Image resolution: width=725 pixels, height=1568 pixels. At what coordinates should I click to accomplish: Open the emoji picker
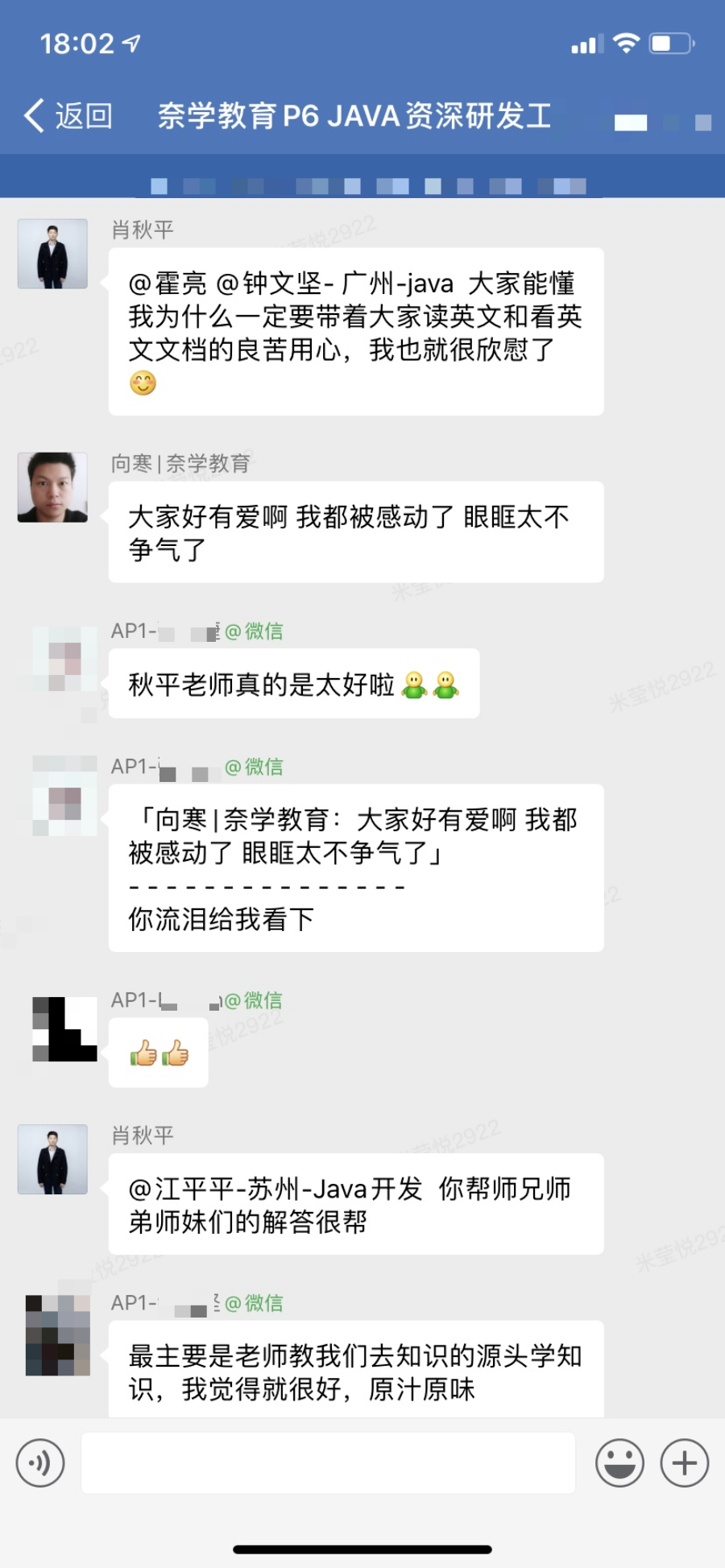pos(619,1463)
